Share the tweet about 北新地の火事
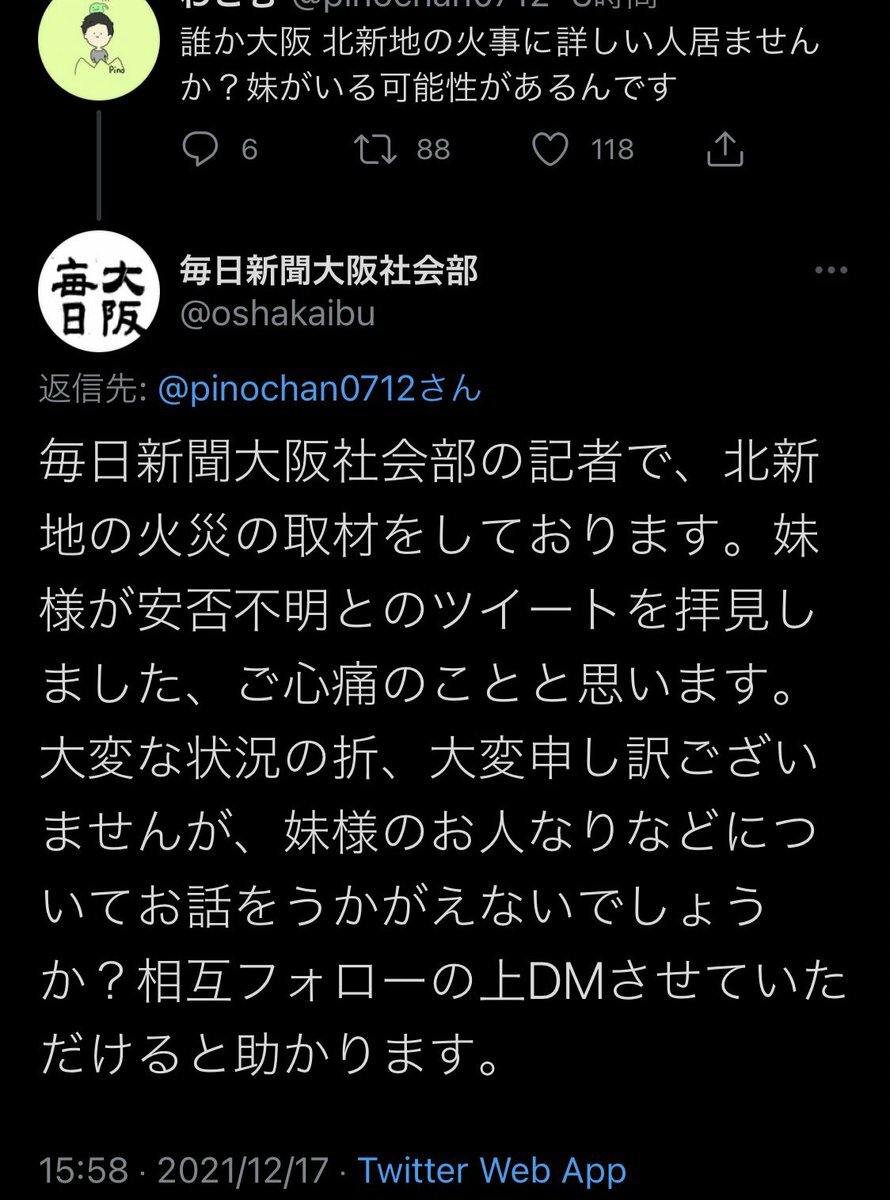890x1200 pixels. 725,150
